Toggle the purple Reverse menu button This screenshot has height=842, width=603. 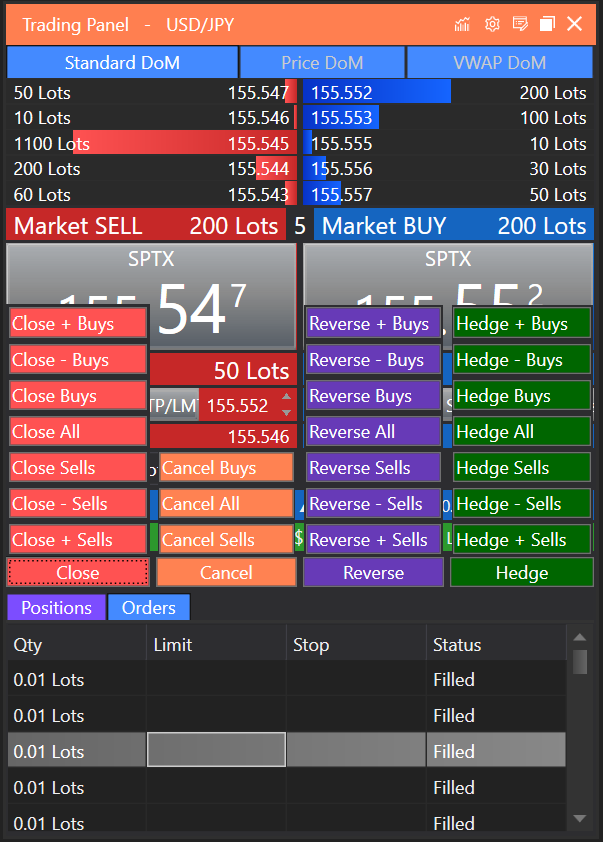click(373, 573)
